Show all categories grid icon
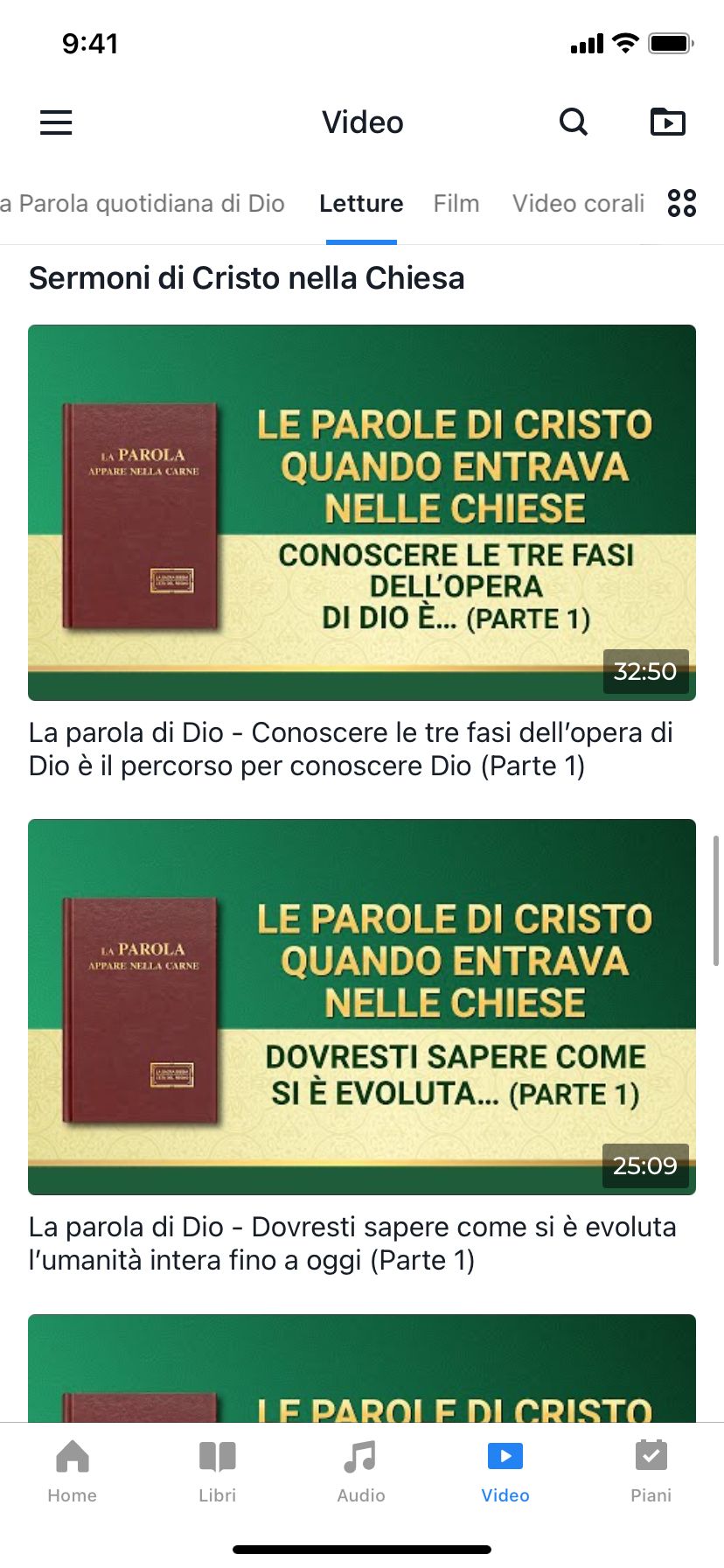Image resolution: width=724 pixels, height=1568 pixels. click(x=682, y=203)
